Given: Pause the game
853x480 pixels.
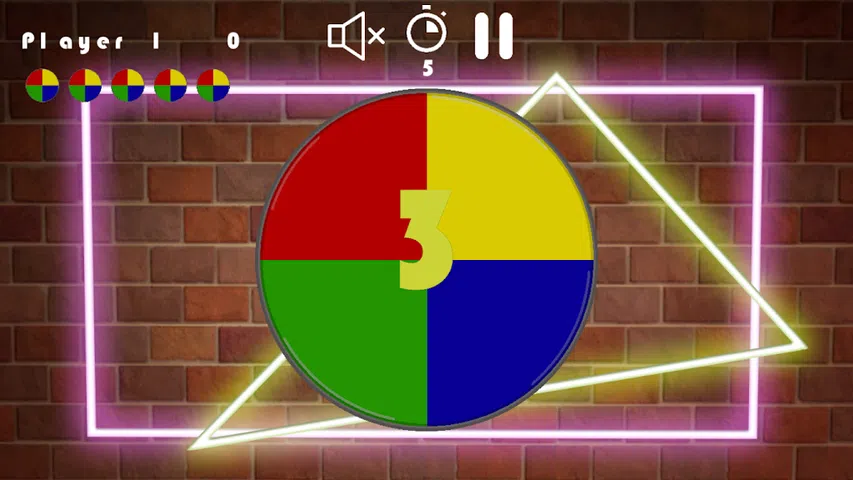Looking at the screenshot, I should pyautogui.click(x=493, y=36).
